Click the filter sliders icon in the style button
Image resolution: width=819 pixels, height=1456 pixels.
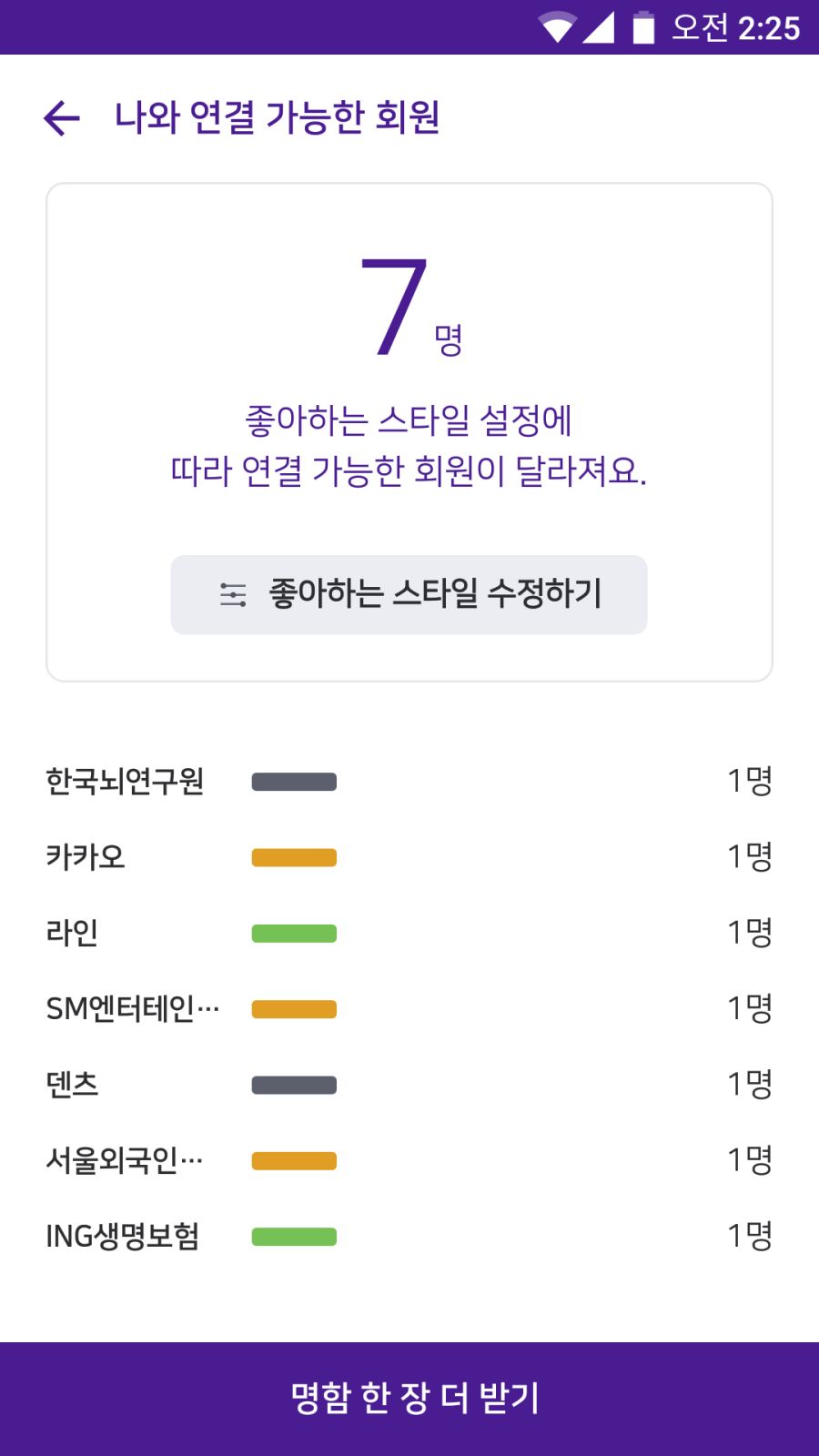[x=234, y=594]
